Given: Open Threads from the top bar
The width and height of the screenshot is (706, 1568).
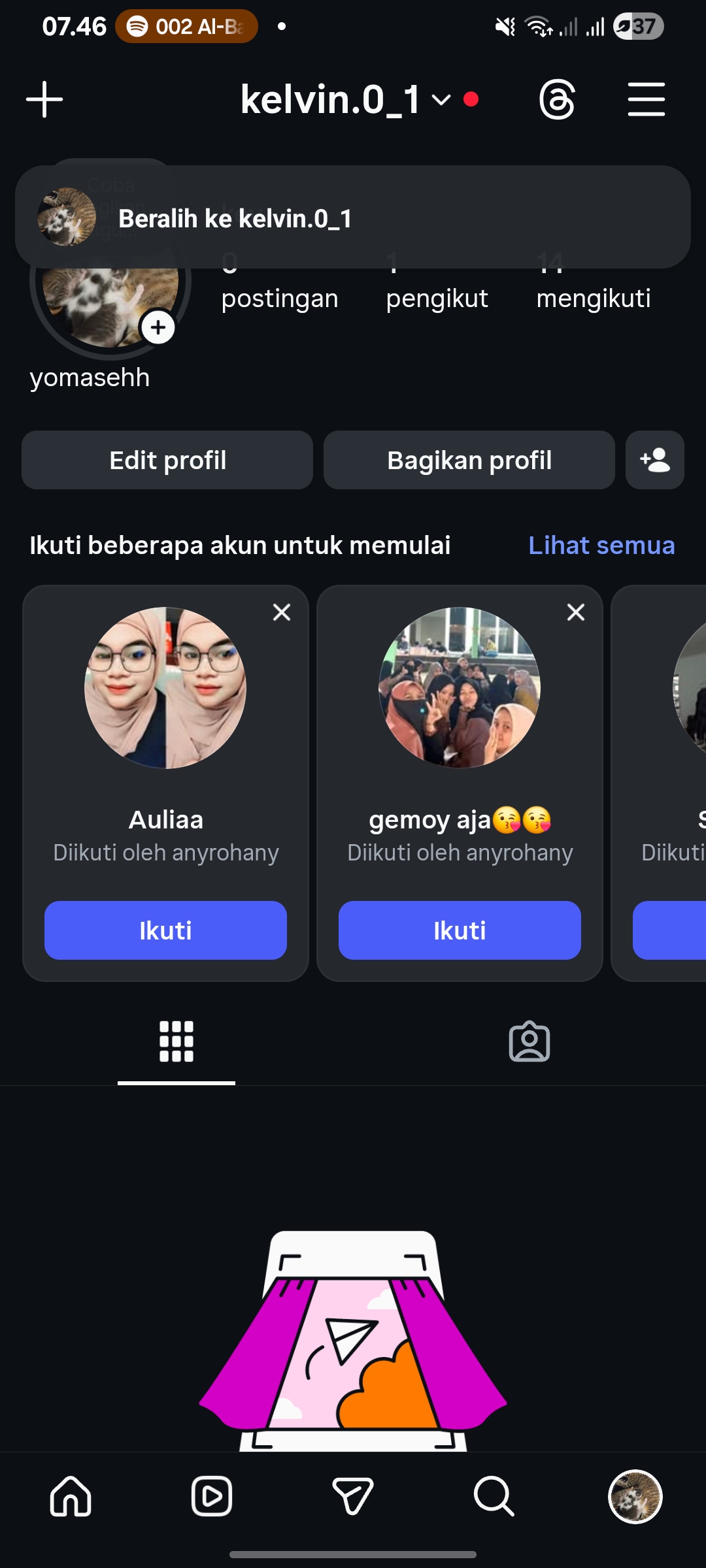Looking at the screenshot, I should (557, 99).
